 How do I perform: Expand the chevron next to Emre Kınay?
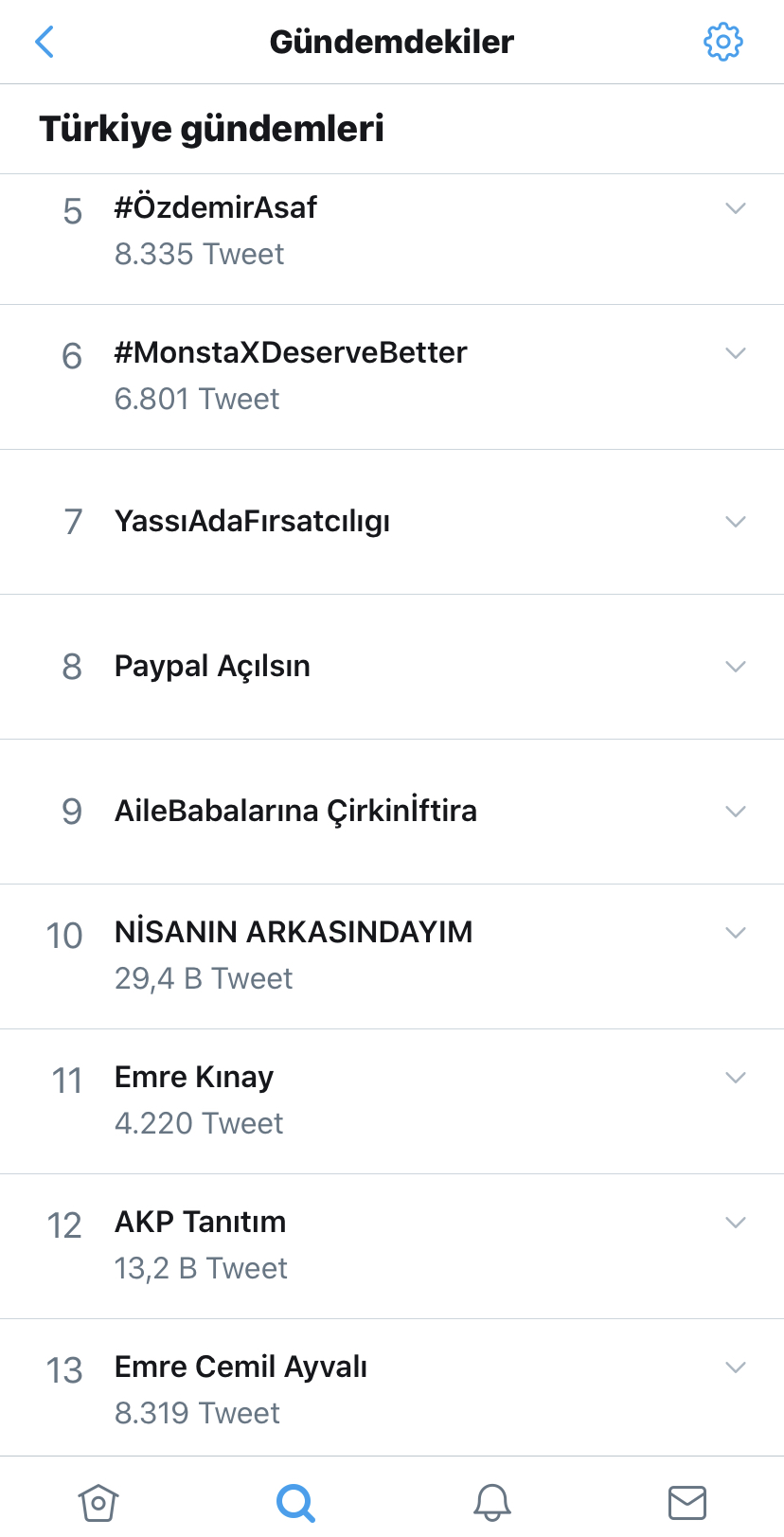736,1078
